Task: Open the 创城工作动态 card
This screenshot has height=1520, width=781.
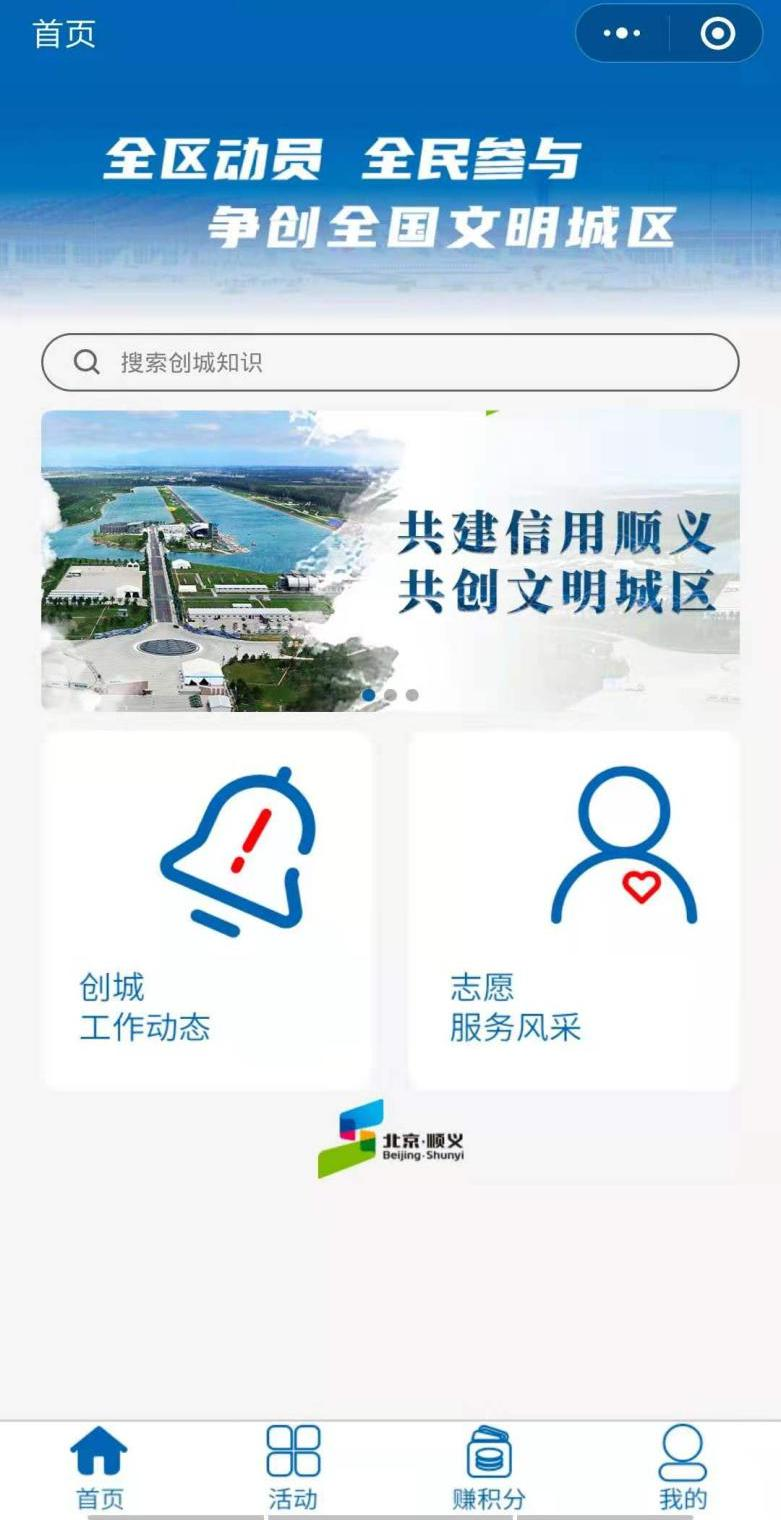Action: pos(206,910)
